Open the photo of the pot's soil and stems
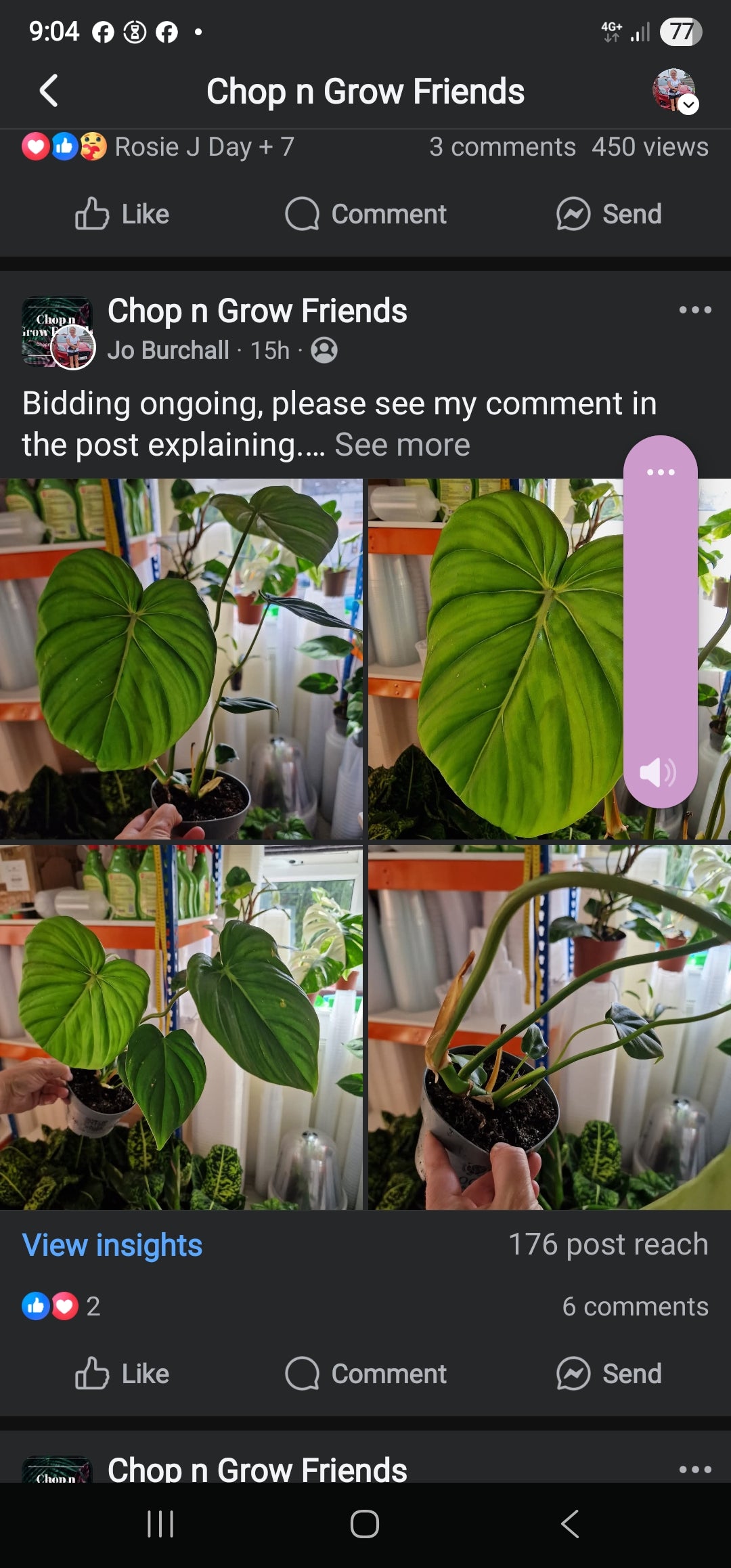This screenshot has width=731, height=1568. click(x=549, y=1026)
